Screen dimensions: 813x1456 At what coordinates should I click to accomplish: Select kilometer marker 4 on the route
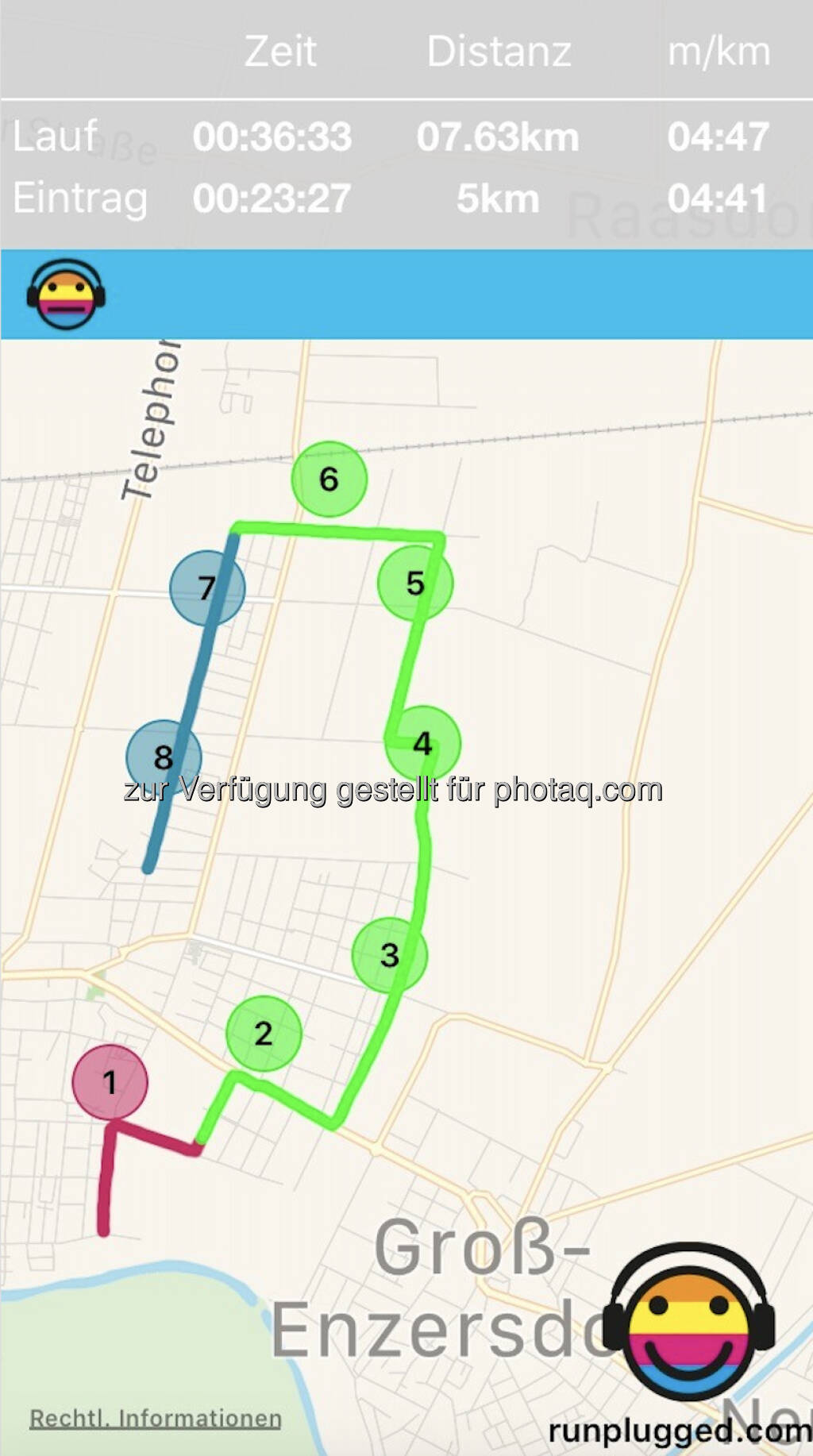pos(422,743)
